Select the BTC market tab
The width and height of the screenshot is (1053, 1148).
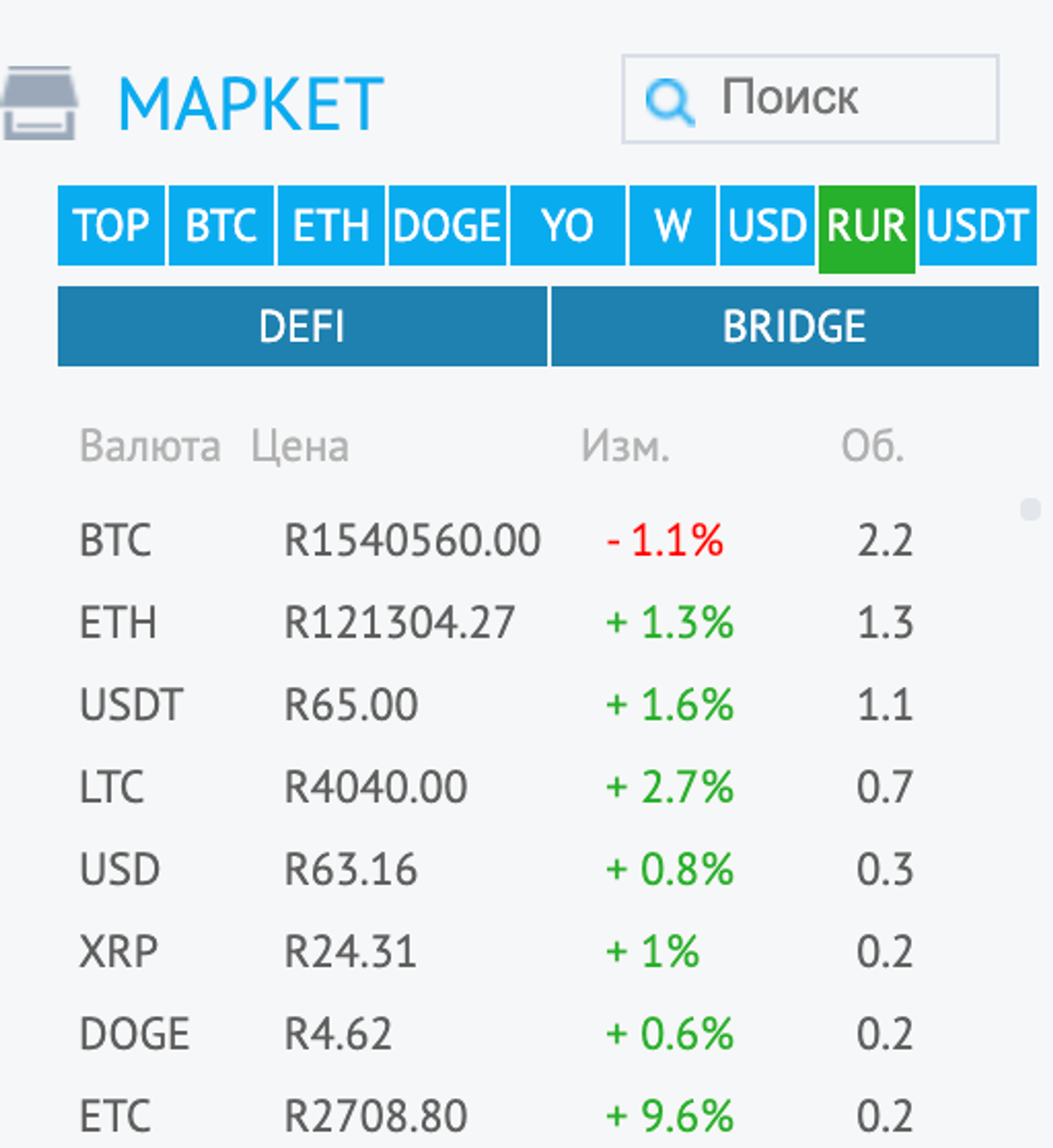pyautogui.click(x=221, y=227)
